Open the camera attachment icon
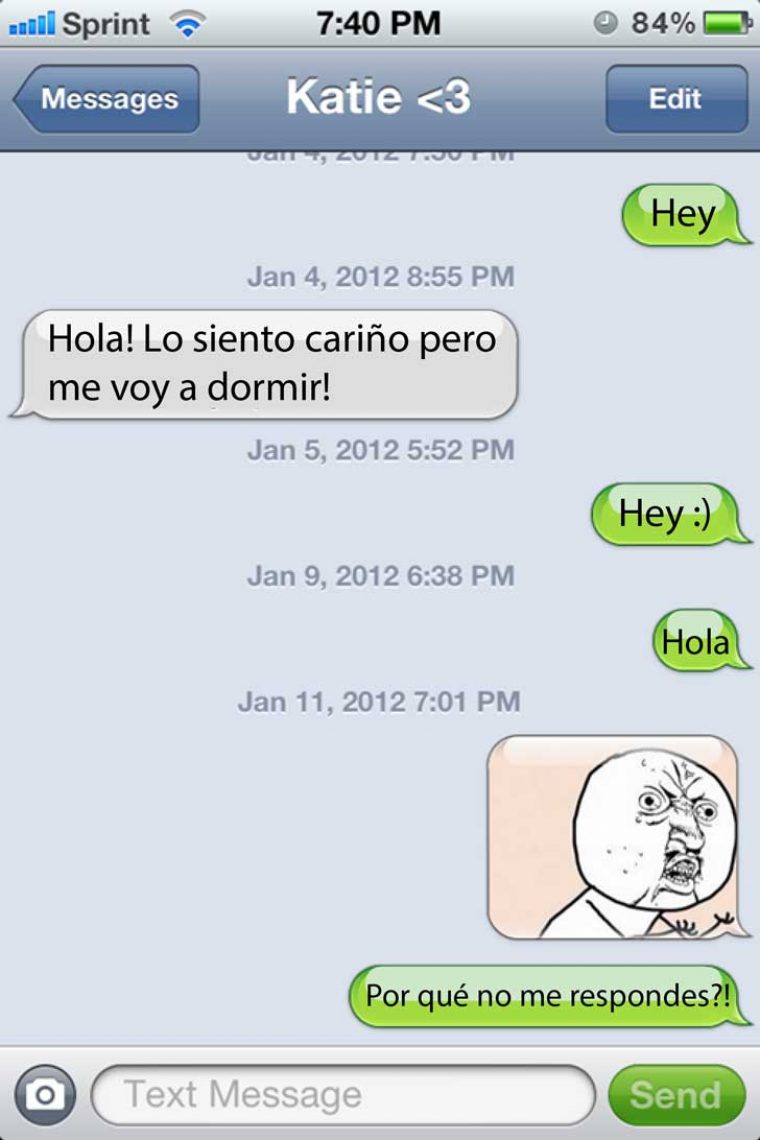 [x=43, y=1095]
